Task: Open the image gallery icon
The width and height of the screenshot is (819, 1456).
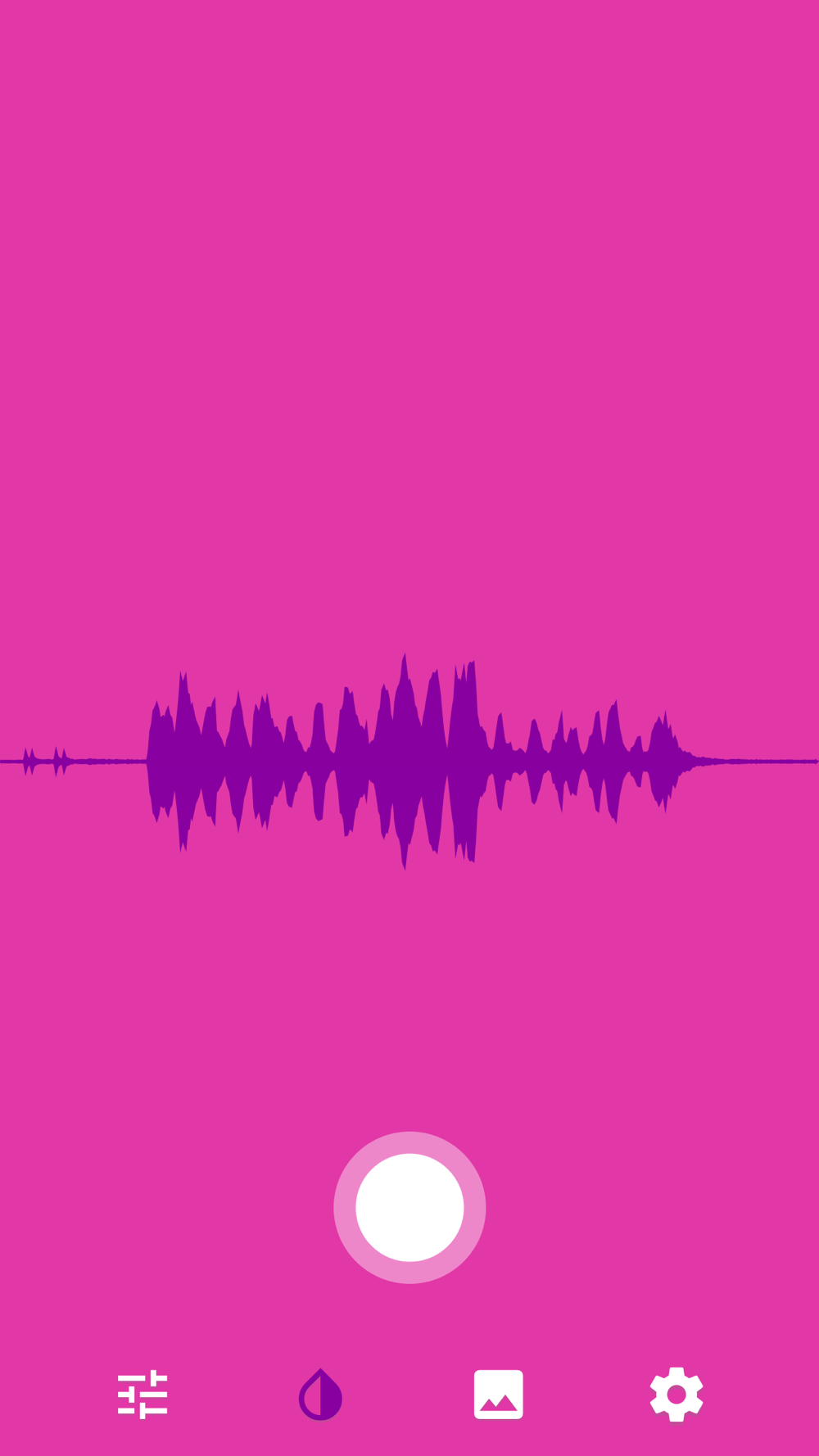Action: [x=498, y=1395]
